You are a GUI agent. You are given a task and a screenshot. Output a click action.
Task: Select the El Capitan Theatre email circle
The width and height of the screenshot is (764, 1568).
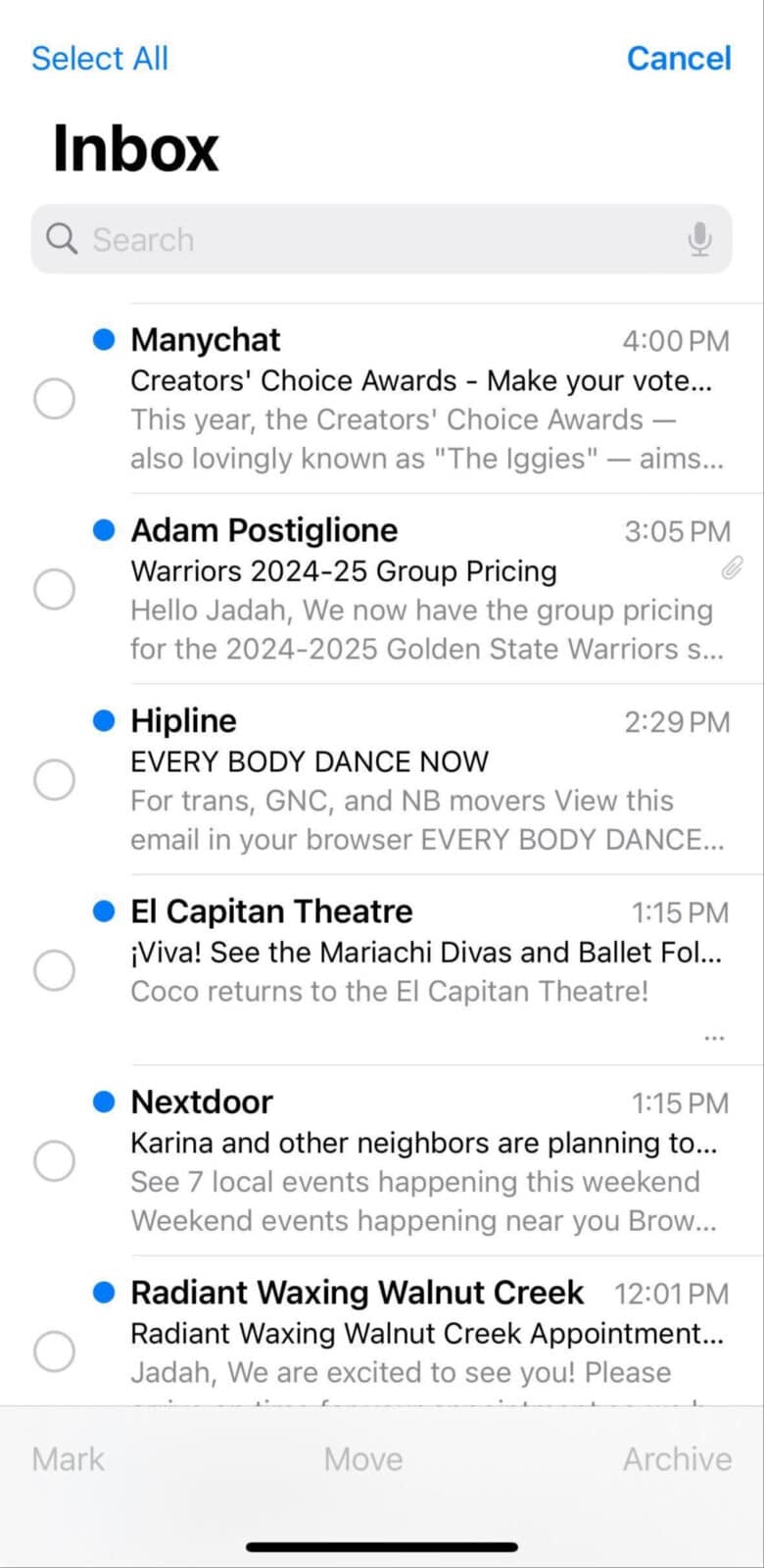pyautogui.click(x=54, y=970)
